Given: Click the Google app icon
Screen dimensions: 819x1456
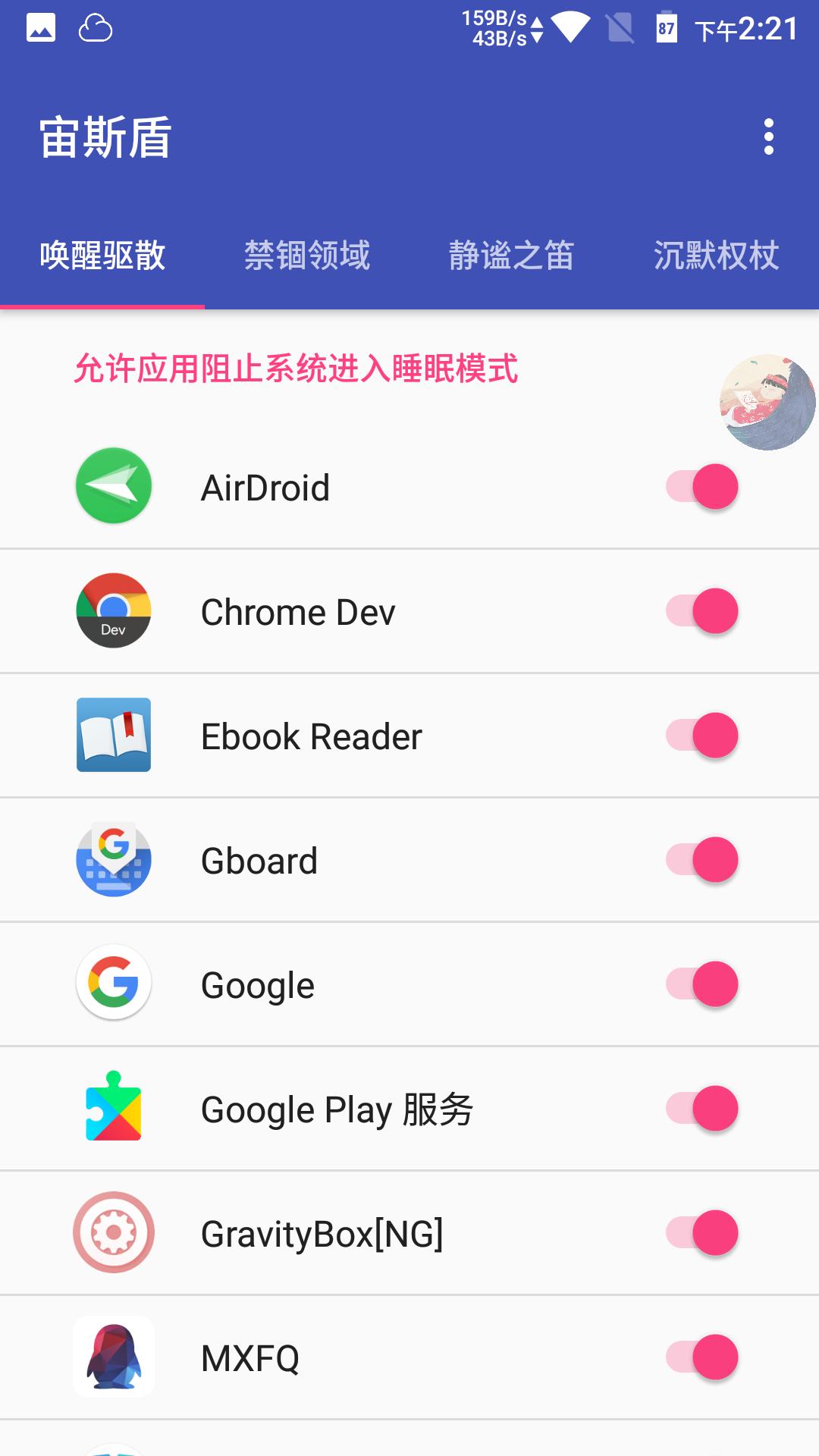Looking at the screenshot, I should (113, 984).
